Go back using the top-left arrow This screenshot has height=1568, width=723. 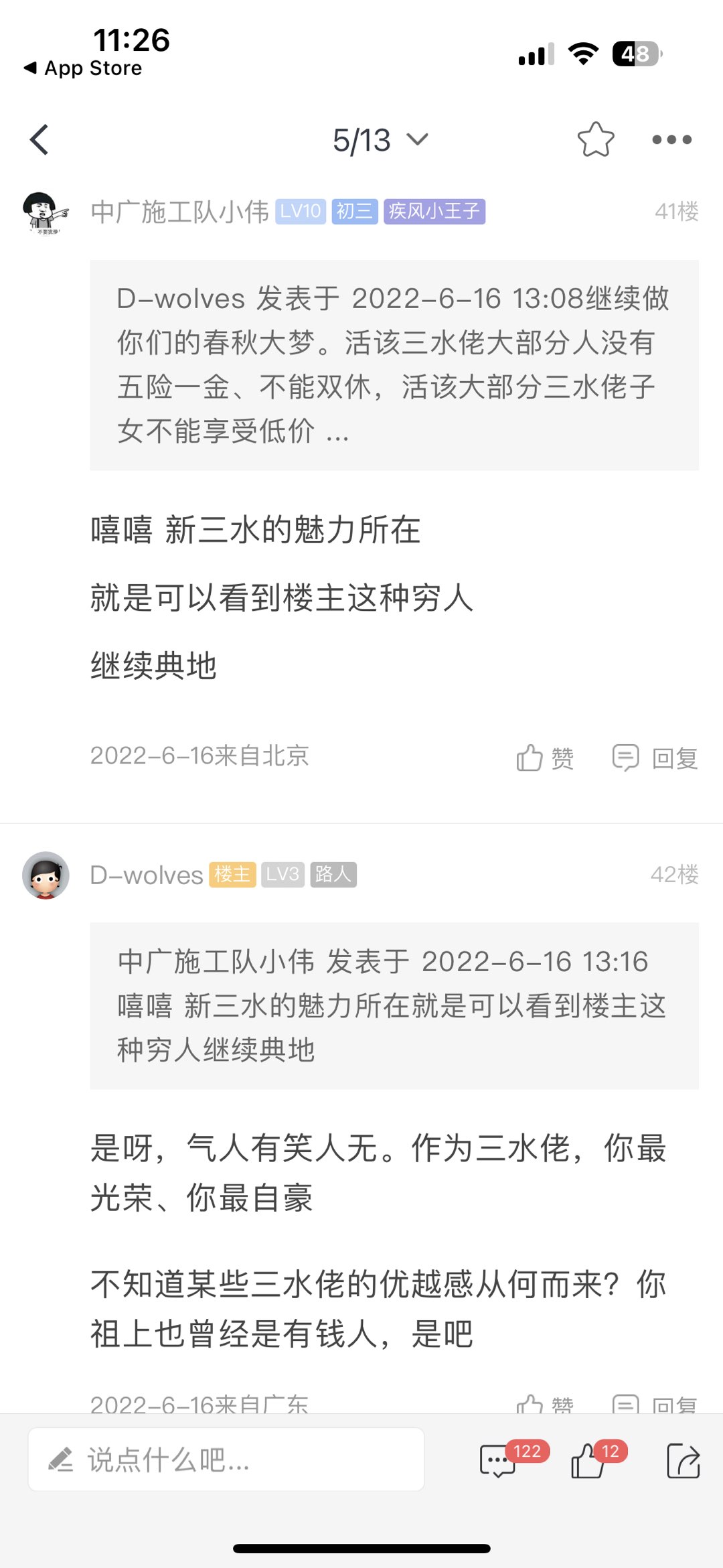[39, 139]
